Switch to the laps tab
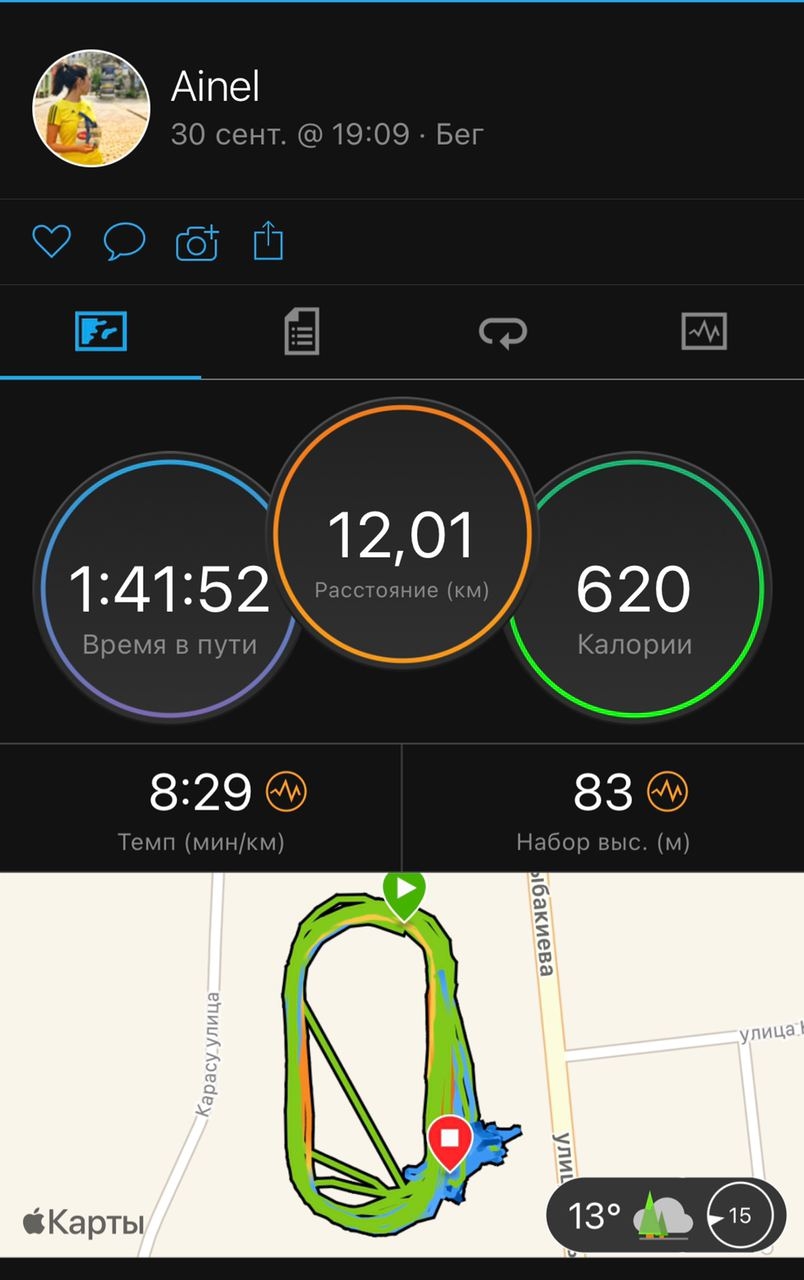This screenshot has height=1280, width=804. [502, 331]
